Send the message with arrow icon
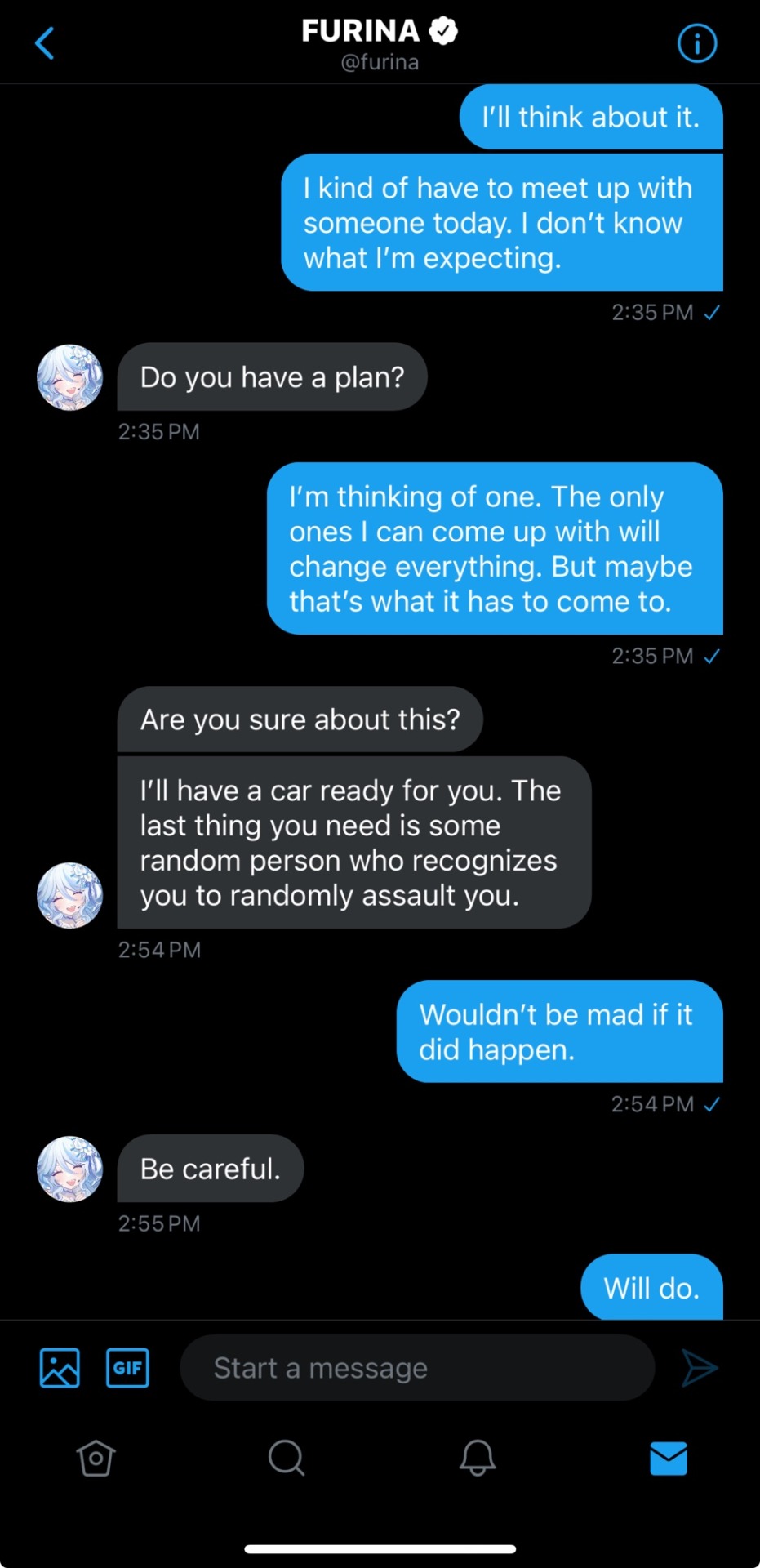This screenshot has height=1568, width=760. click(699, 1367)
